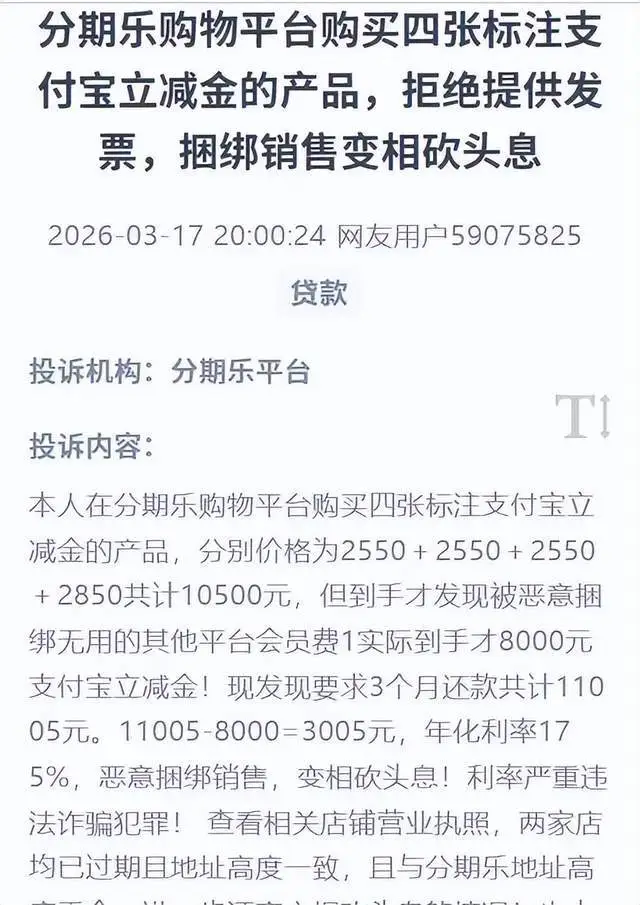
Task: Adjust text size with the T icon
Action: [583, 418]
